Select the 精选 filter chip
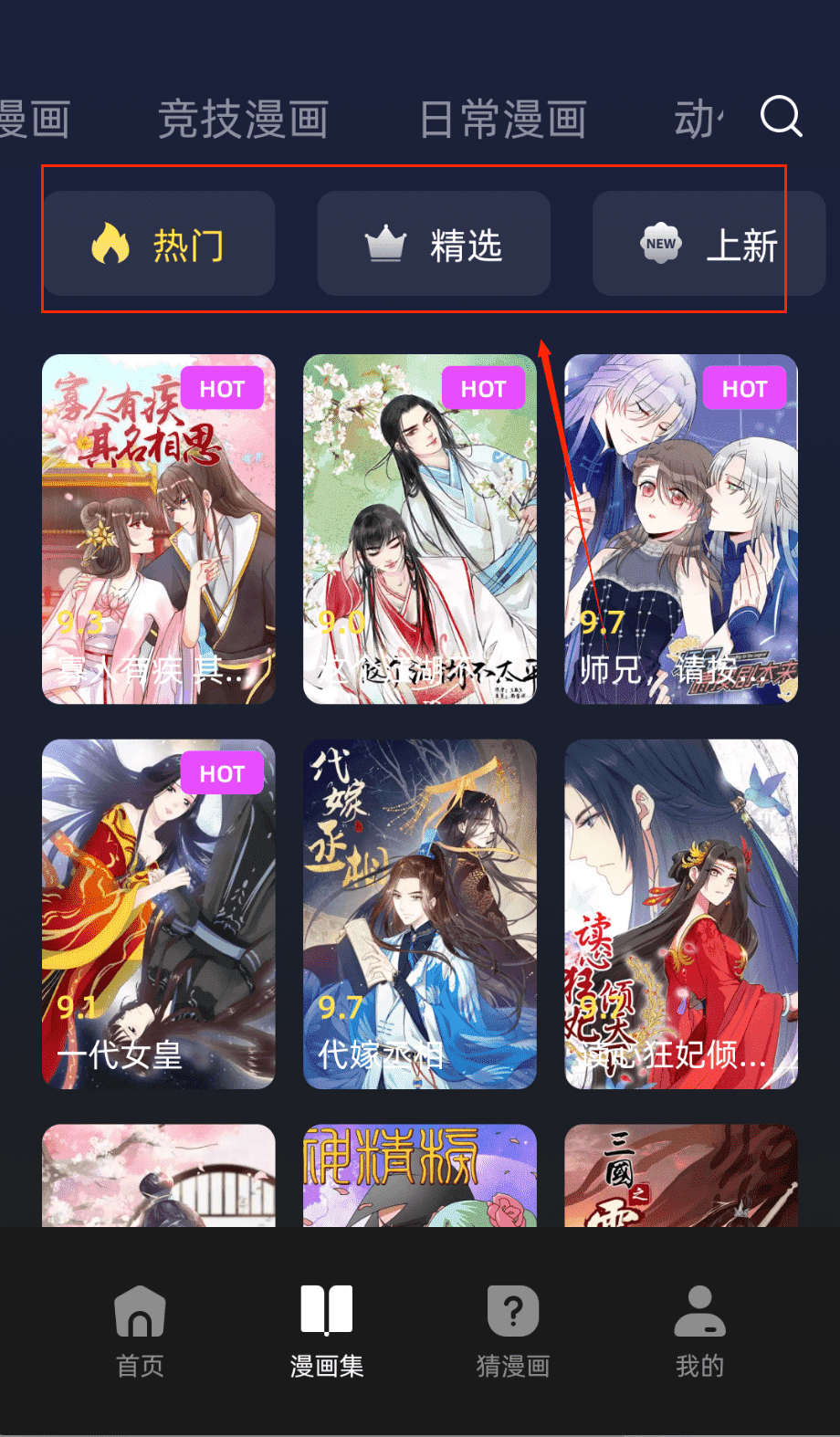Screen dimensions: 840x1437 tap(434, 244)
